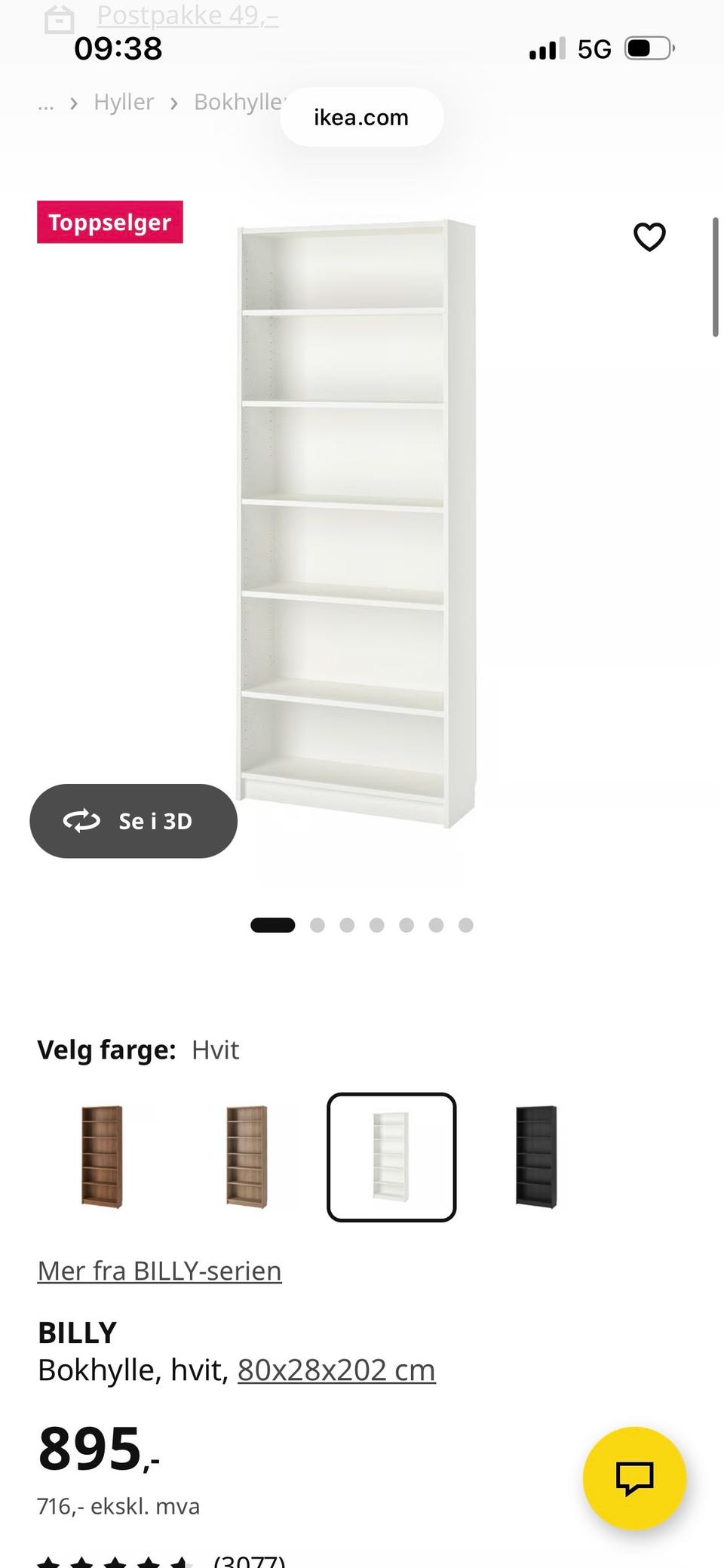
Task: Select the white colour variant
Action: point(391,1157)
